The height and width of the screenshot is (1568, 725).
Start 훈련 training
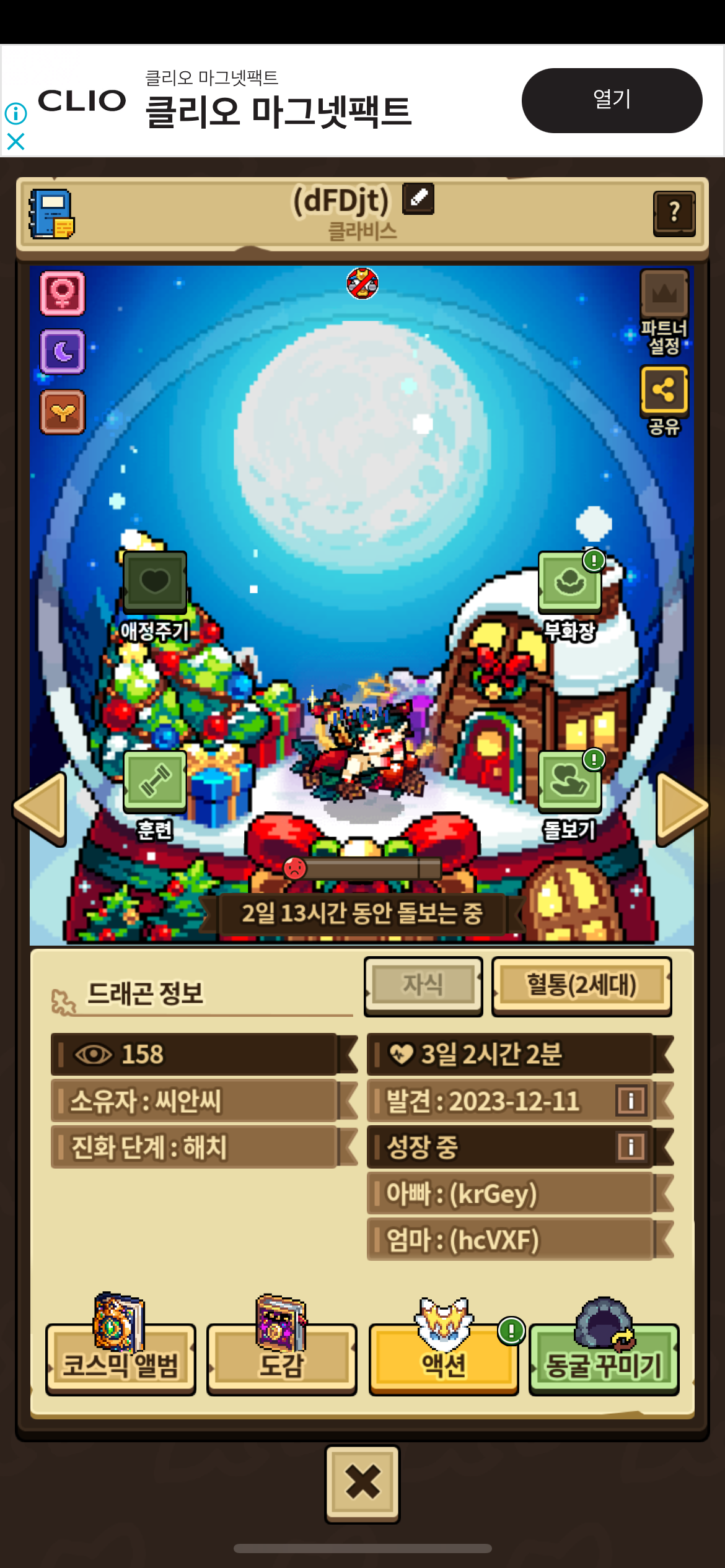tap(155, 781)
